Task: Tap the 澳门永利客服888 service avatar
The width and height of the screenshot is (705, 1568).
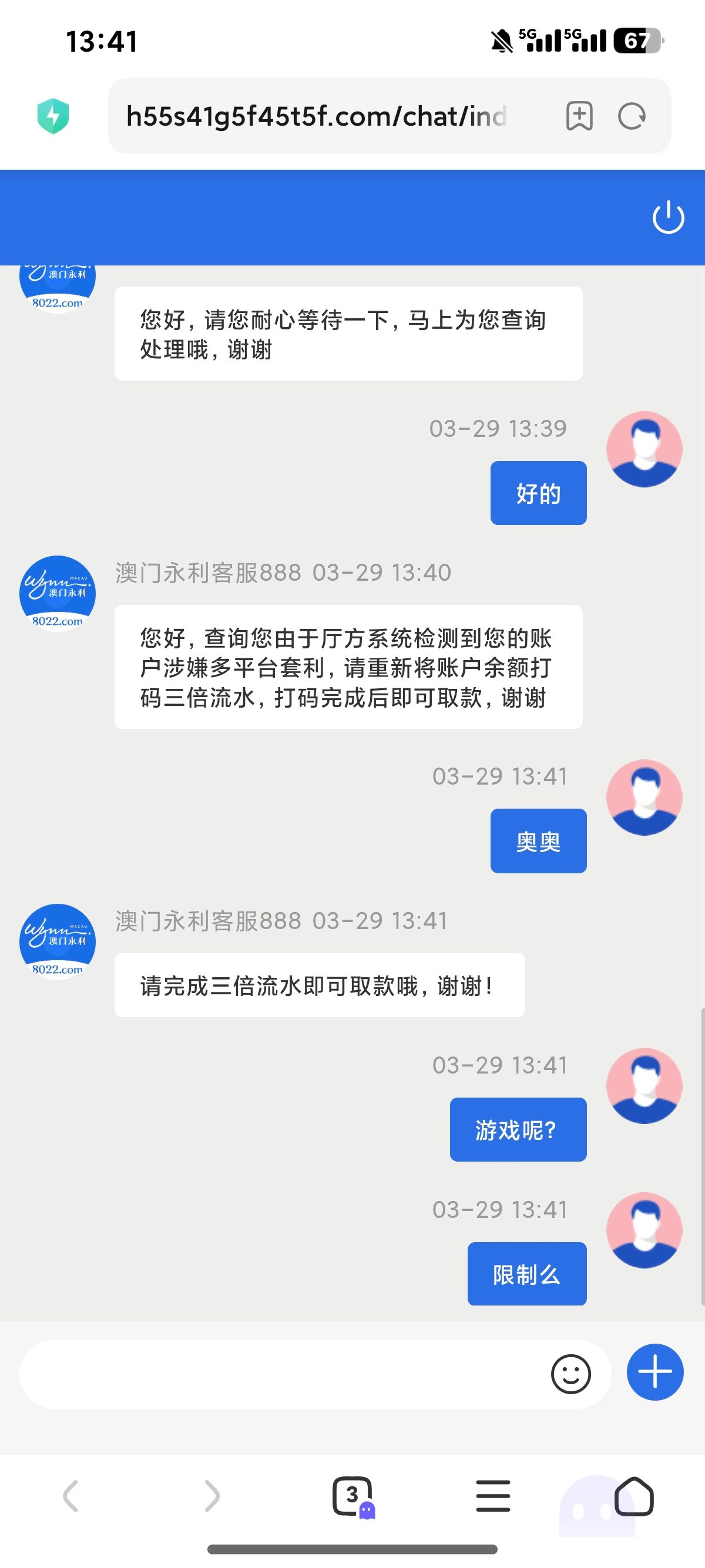Action: pyautogui.click(x=57, y=594)
